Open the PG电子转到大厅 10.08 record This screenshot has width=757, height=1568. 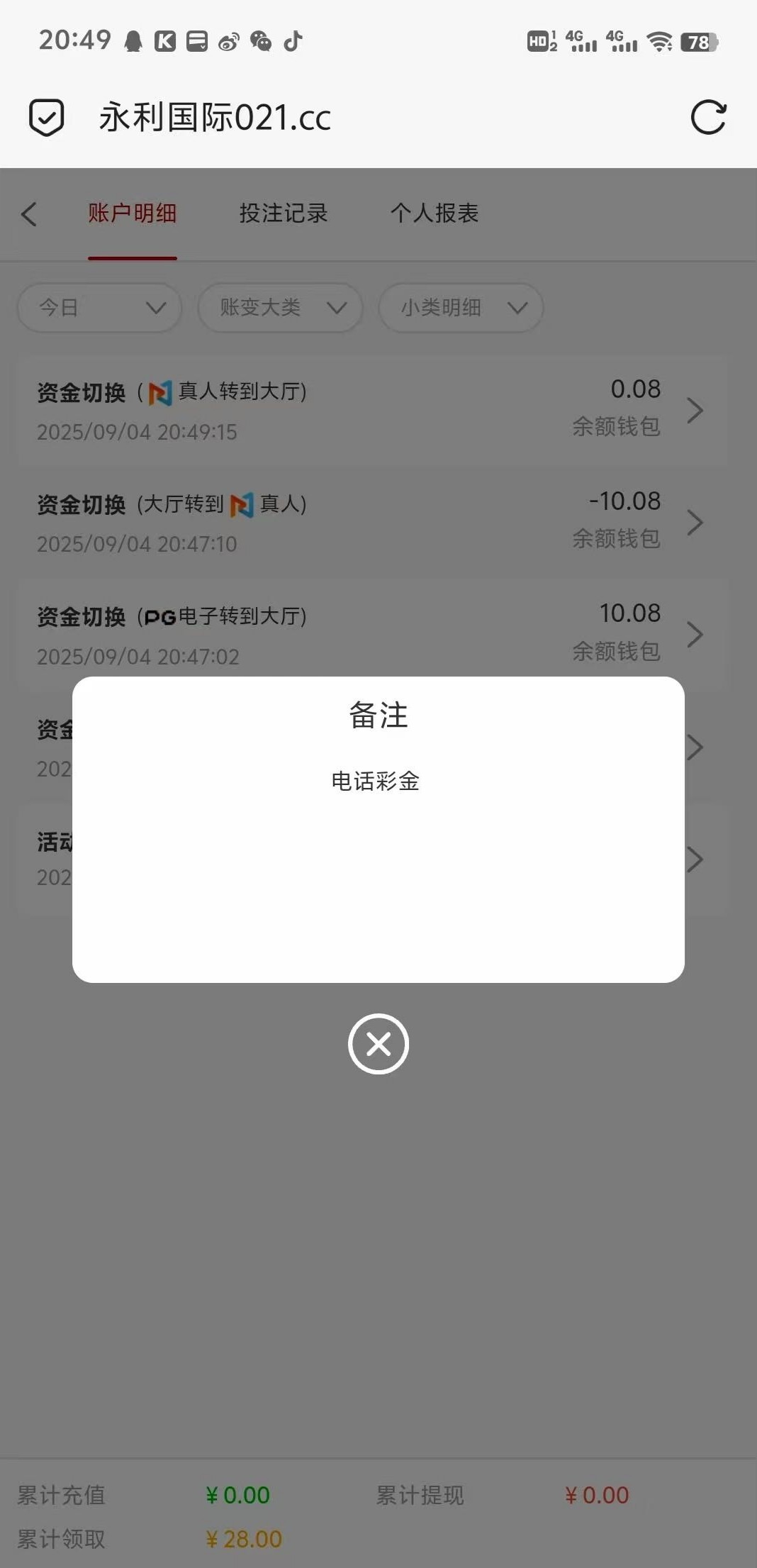click(372, 635)
